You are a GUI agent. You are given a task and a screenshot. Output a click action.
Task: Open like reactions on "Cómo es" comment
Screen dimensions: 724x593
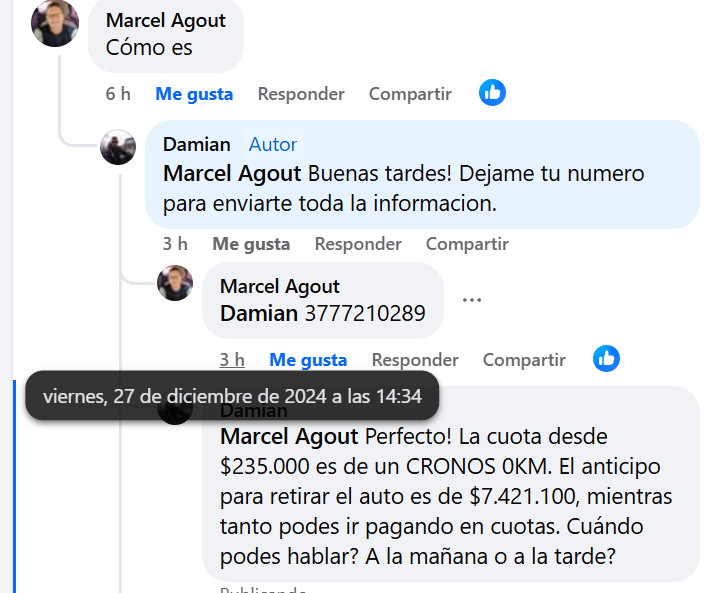tap(492, 93)
